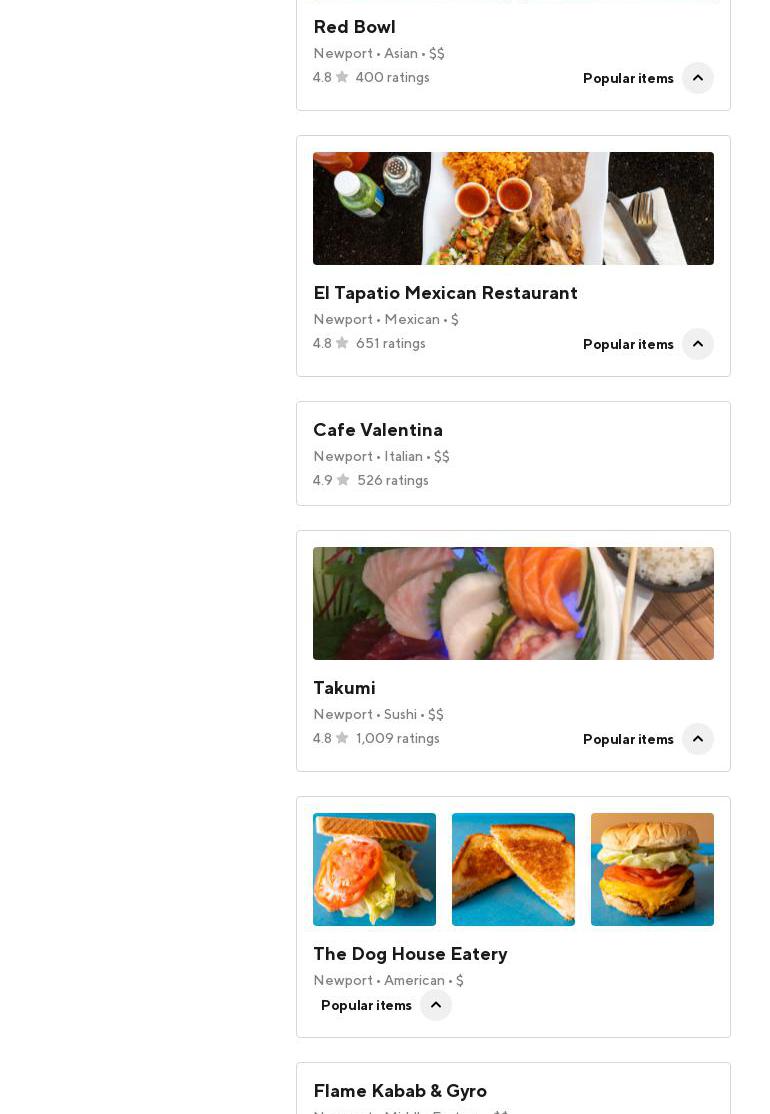Open The Dog House Eatery listing
This screenshot has width=770, height=1114.
click(x=410, y=954)
